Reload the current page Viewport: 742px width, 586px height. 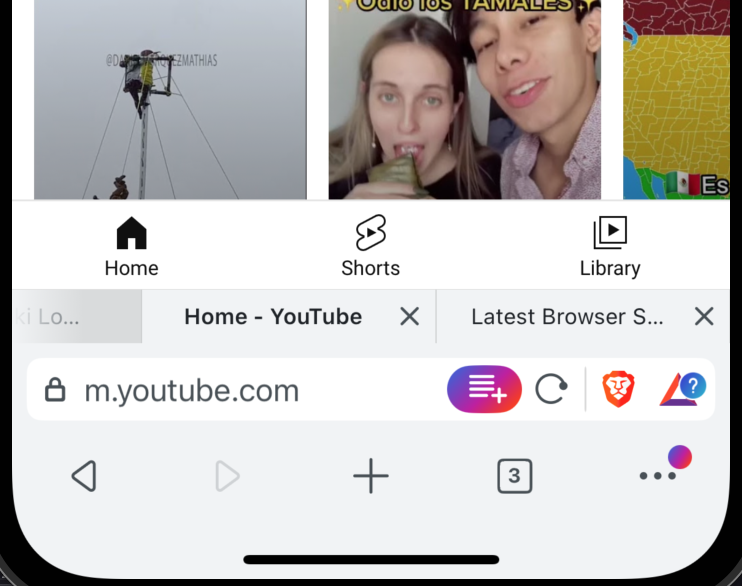[x=551, y=390]
